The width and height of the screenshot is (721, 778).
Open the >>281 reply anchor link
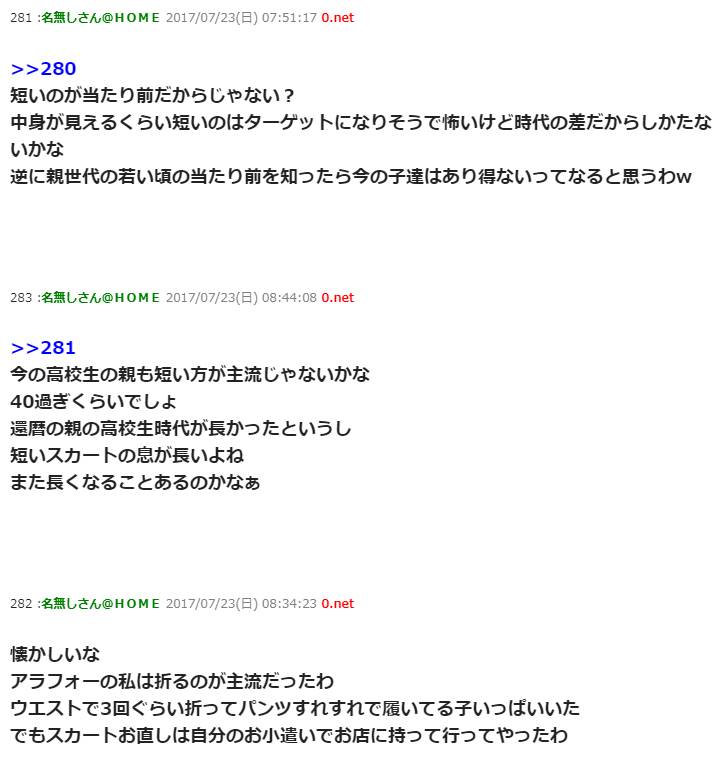pyautogui.click(x=43, y=348)
